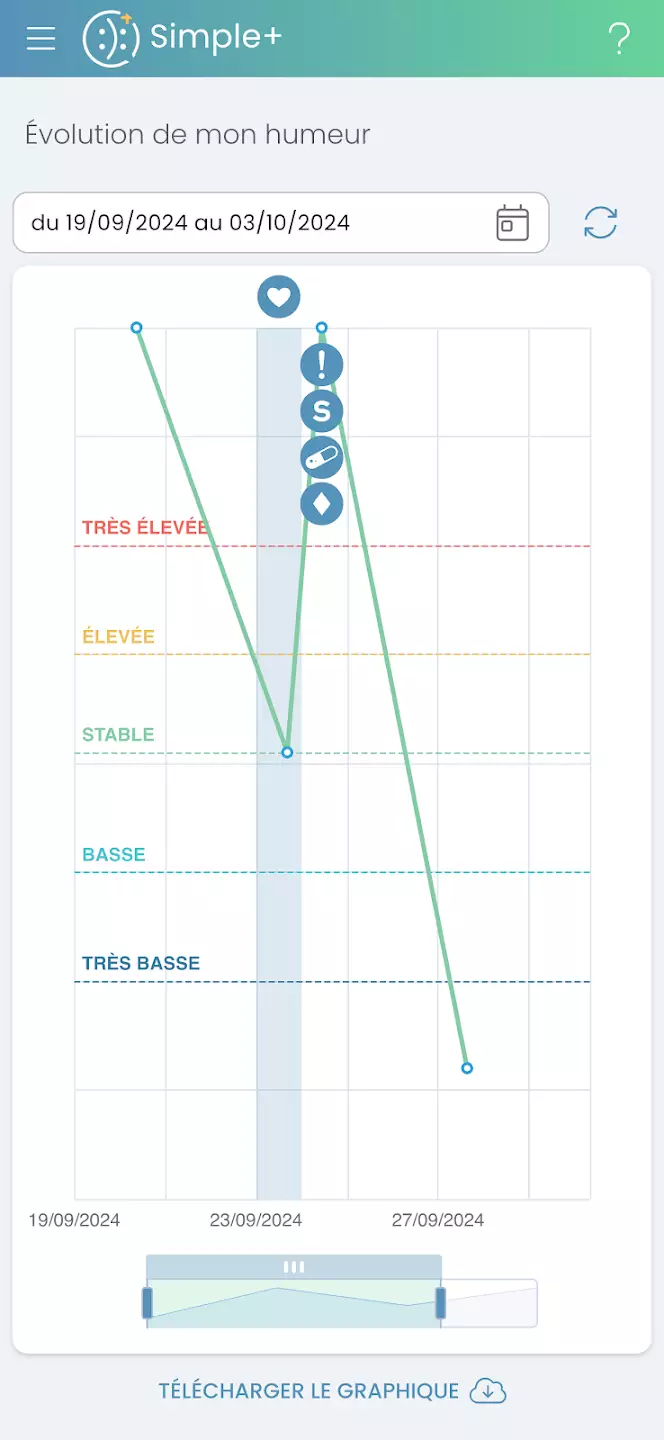Refresh the mood chart

point(601,222)
